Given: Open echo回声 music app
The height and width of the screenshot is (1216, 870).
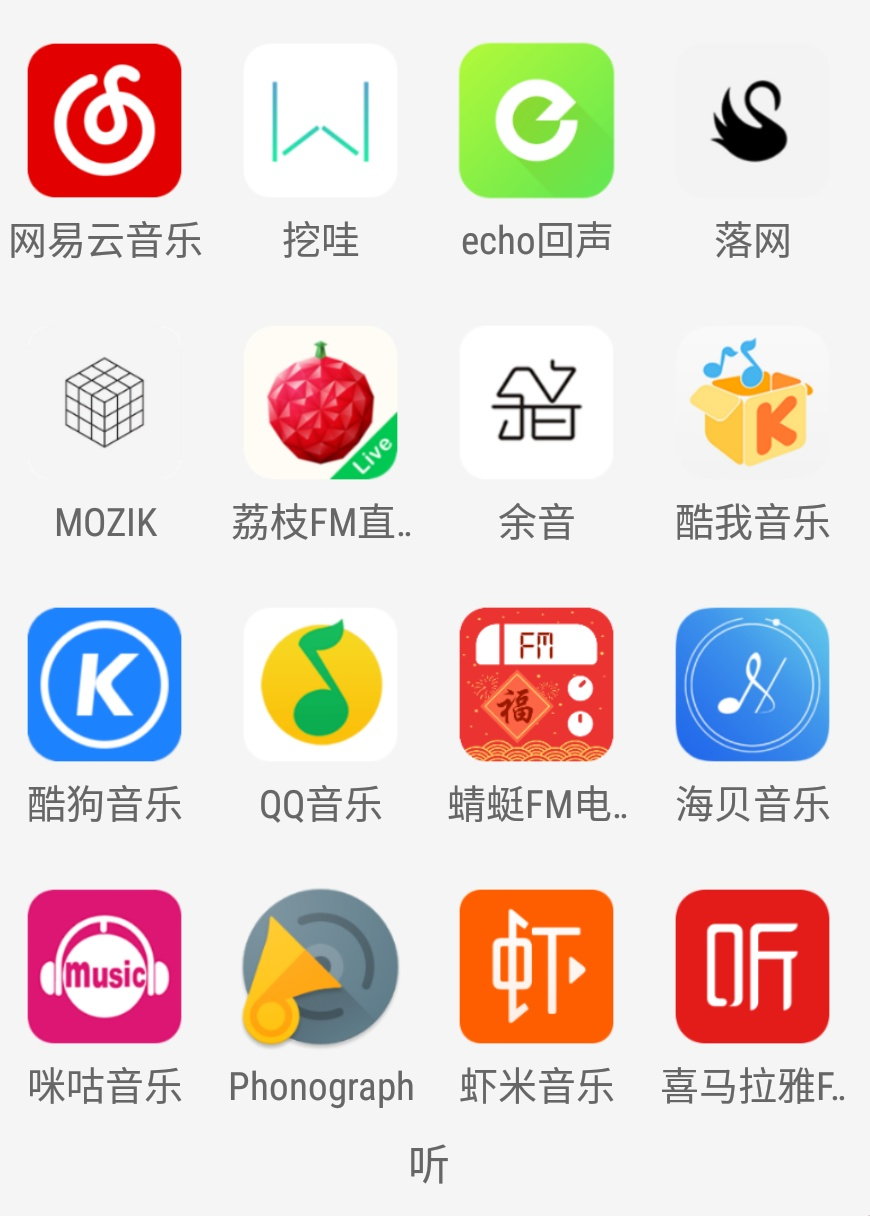Looking at the screenshot, I should (x=536, y=119).
